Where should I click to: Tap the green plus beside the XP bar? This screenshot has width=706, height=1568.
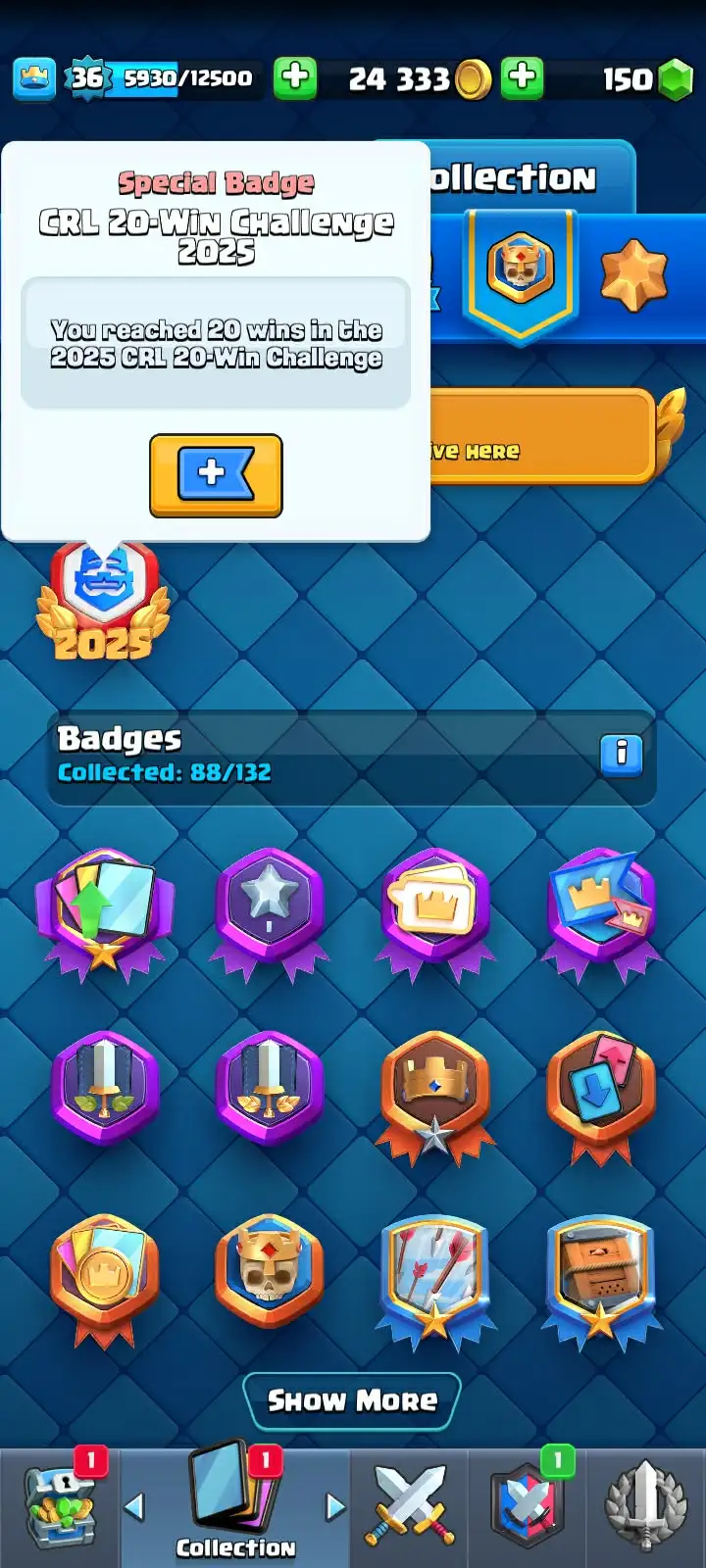(x=295, y=78)
